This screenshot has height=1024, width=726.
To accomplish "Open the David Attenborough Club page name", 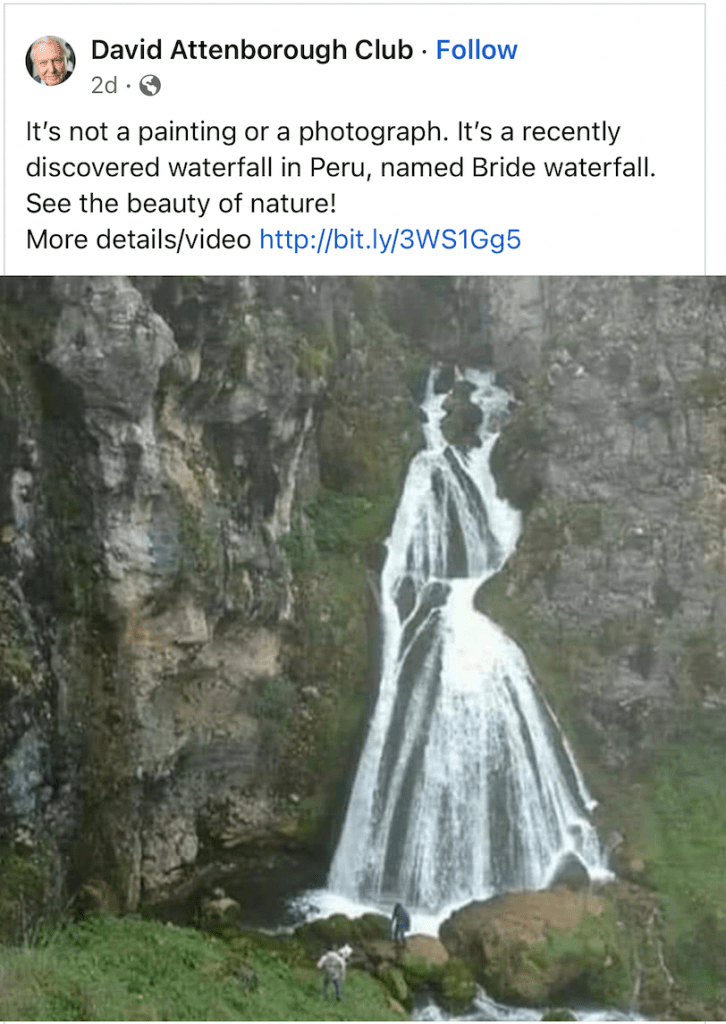I will [251, 50].
